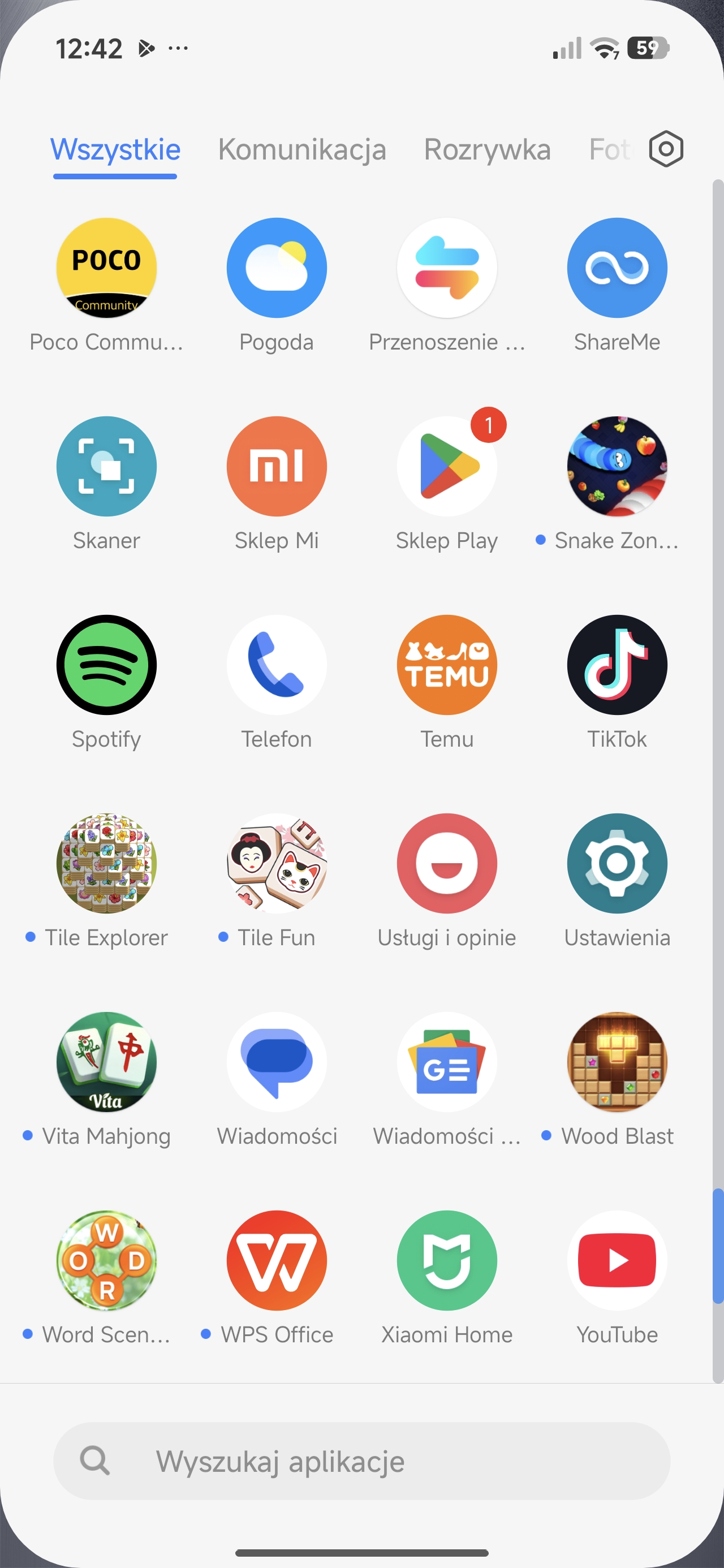Start the Wood Blast game
This screenshot has width=724, height=1568.
[617, 1062]
